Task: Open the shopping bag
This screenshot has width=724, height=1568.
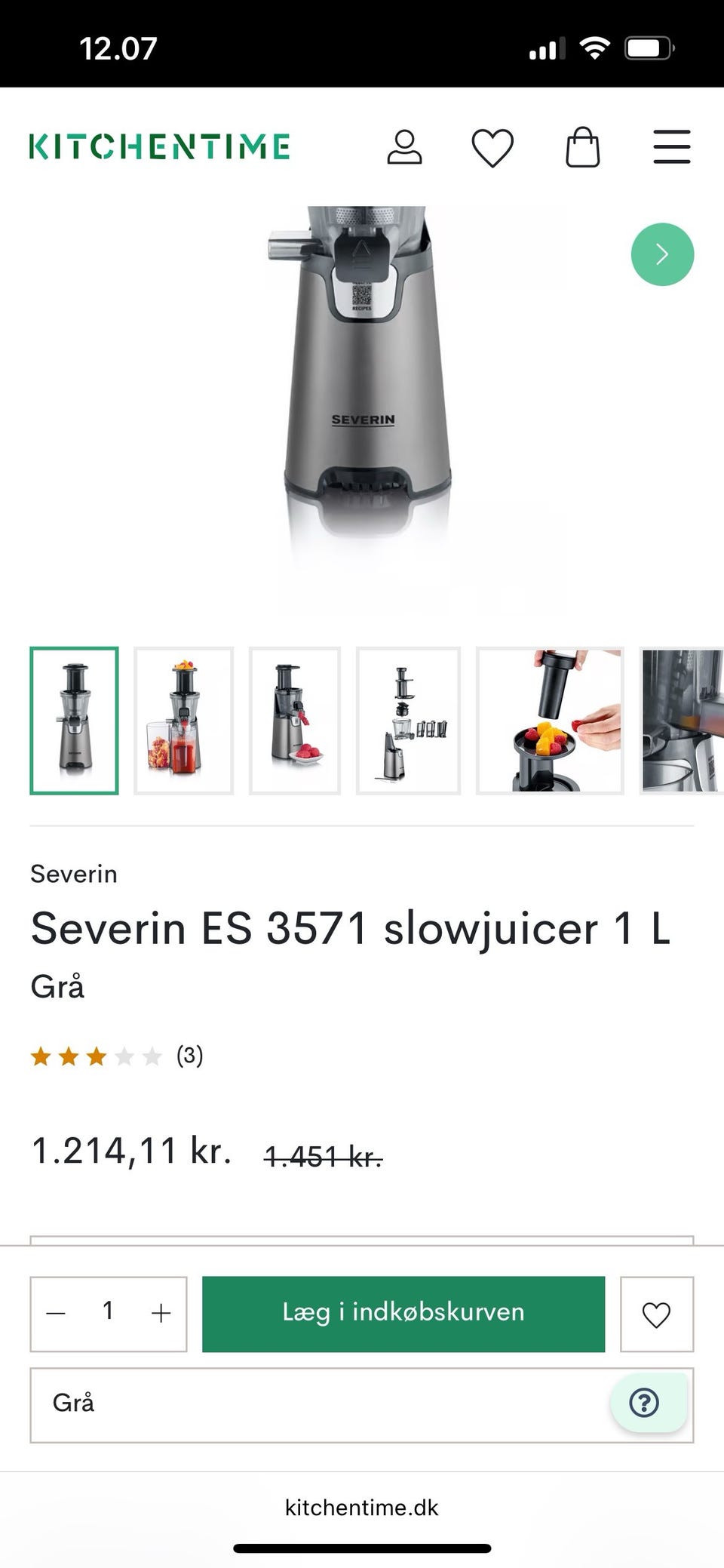Action: (x=582, y=147)
